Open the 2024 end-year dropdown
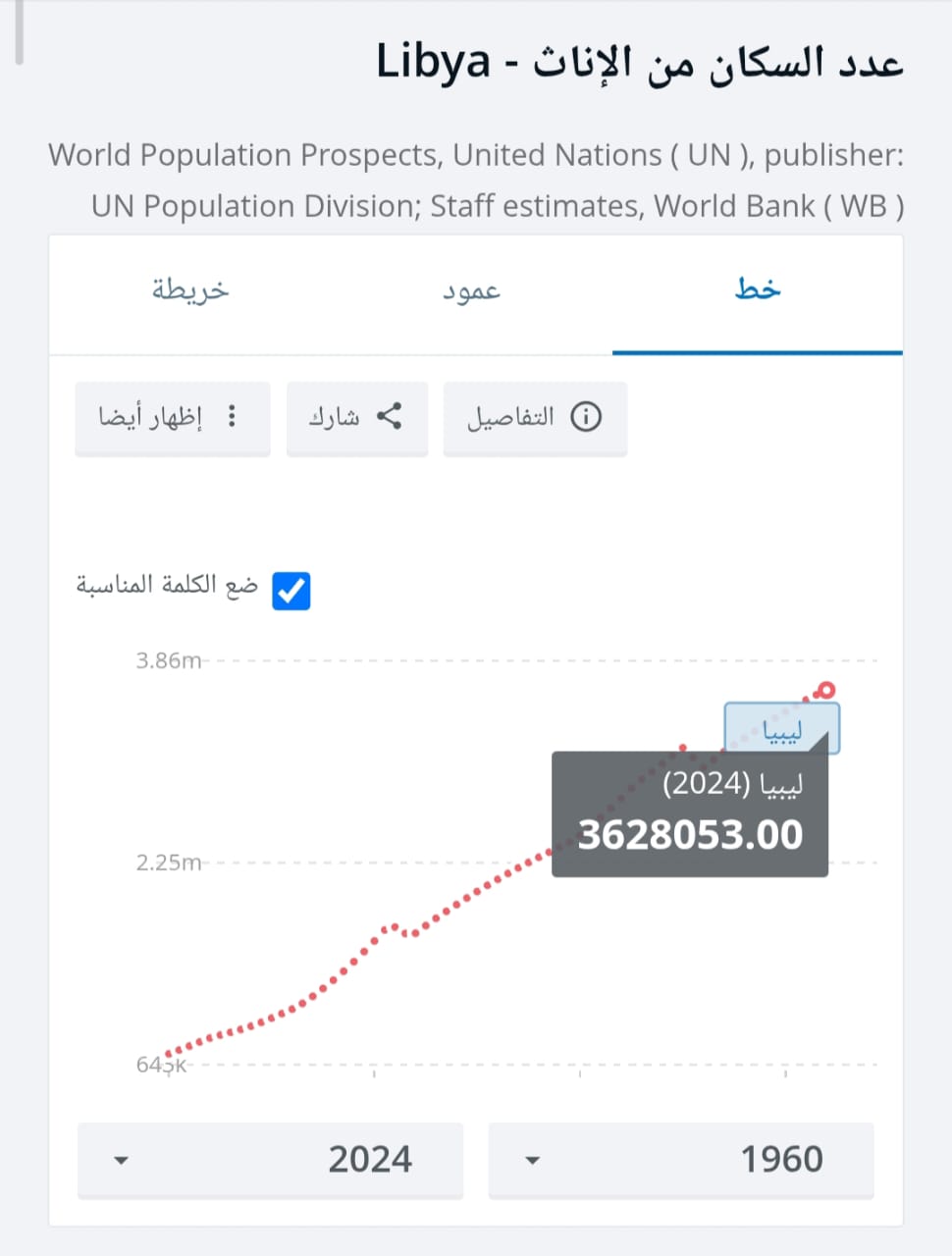The height and width of the screenshot is (1256, 952). (270, 1159)
